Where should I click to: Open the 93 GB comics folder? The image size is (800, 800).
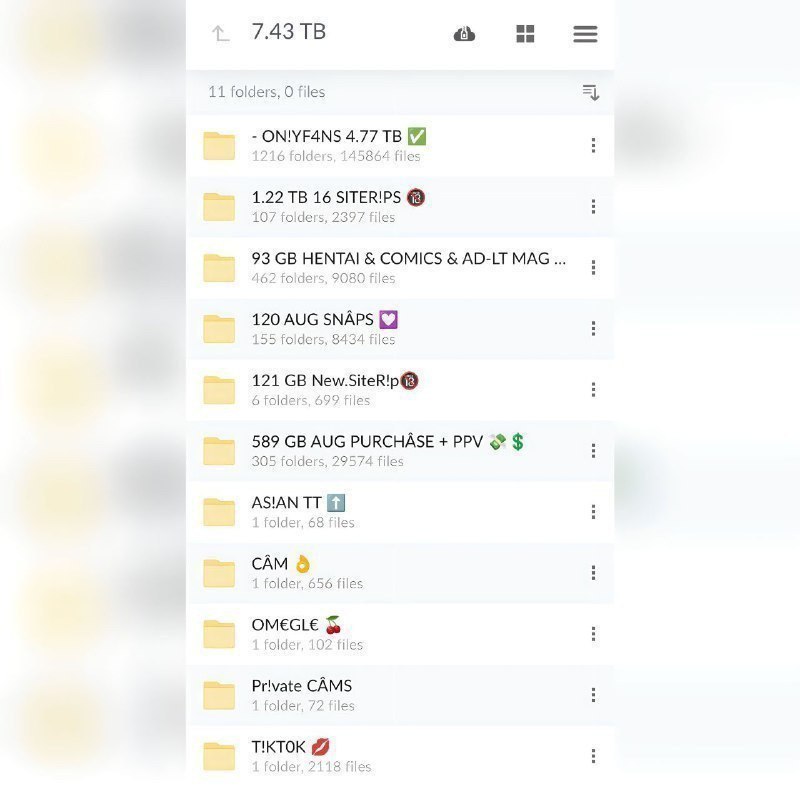400,268
